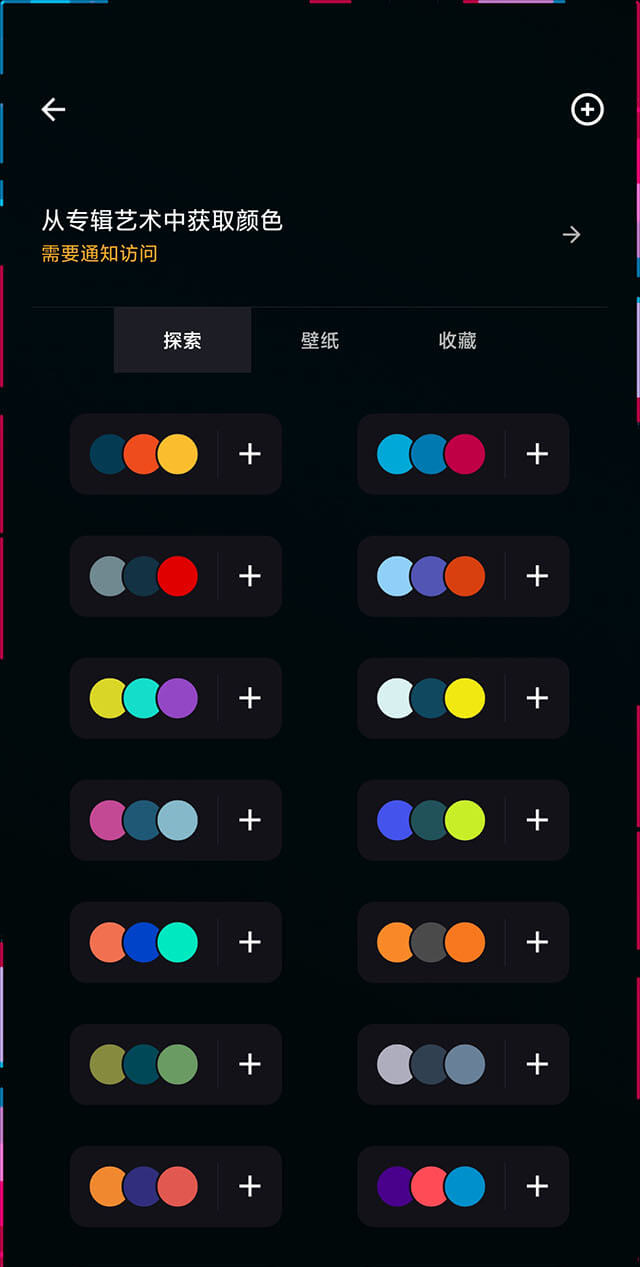Add the silver, slate, blue-gray palette

[537, 1064]
